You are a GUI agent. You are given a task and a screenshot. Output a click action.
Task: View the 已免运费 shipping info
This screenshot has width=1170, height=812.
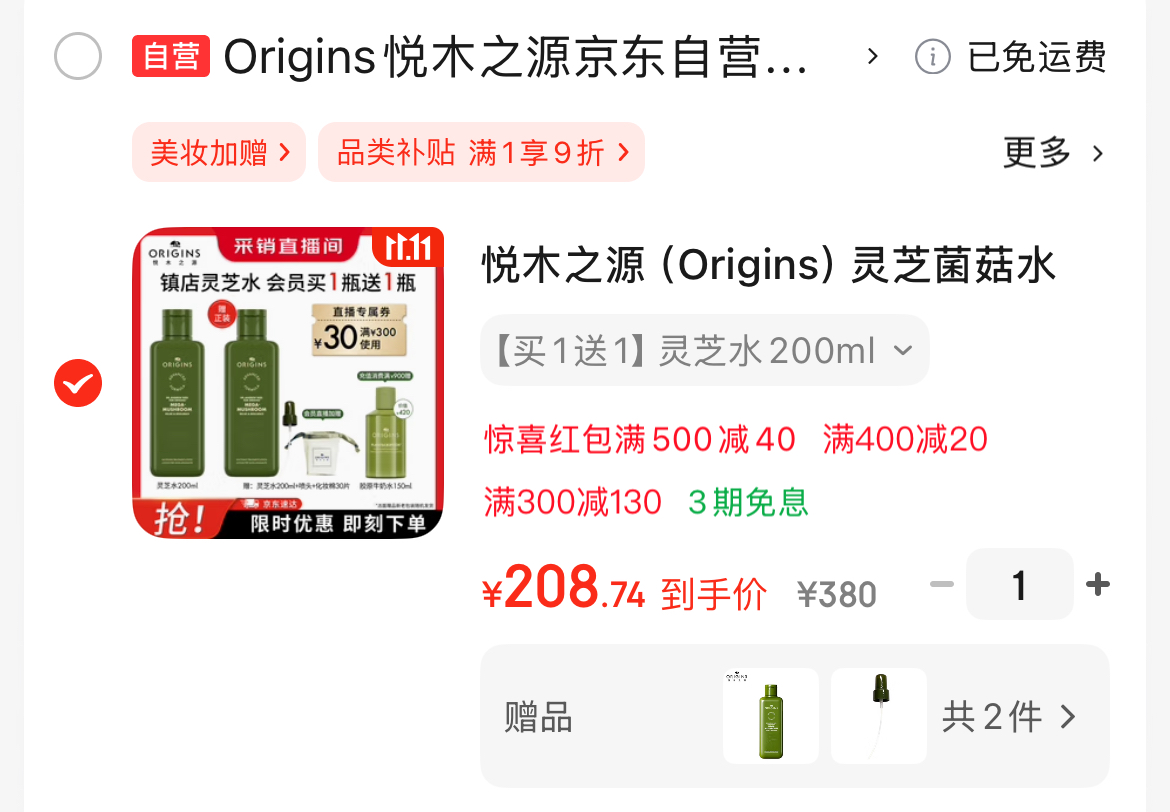point(1010,57)
